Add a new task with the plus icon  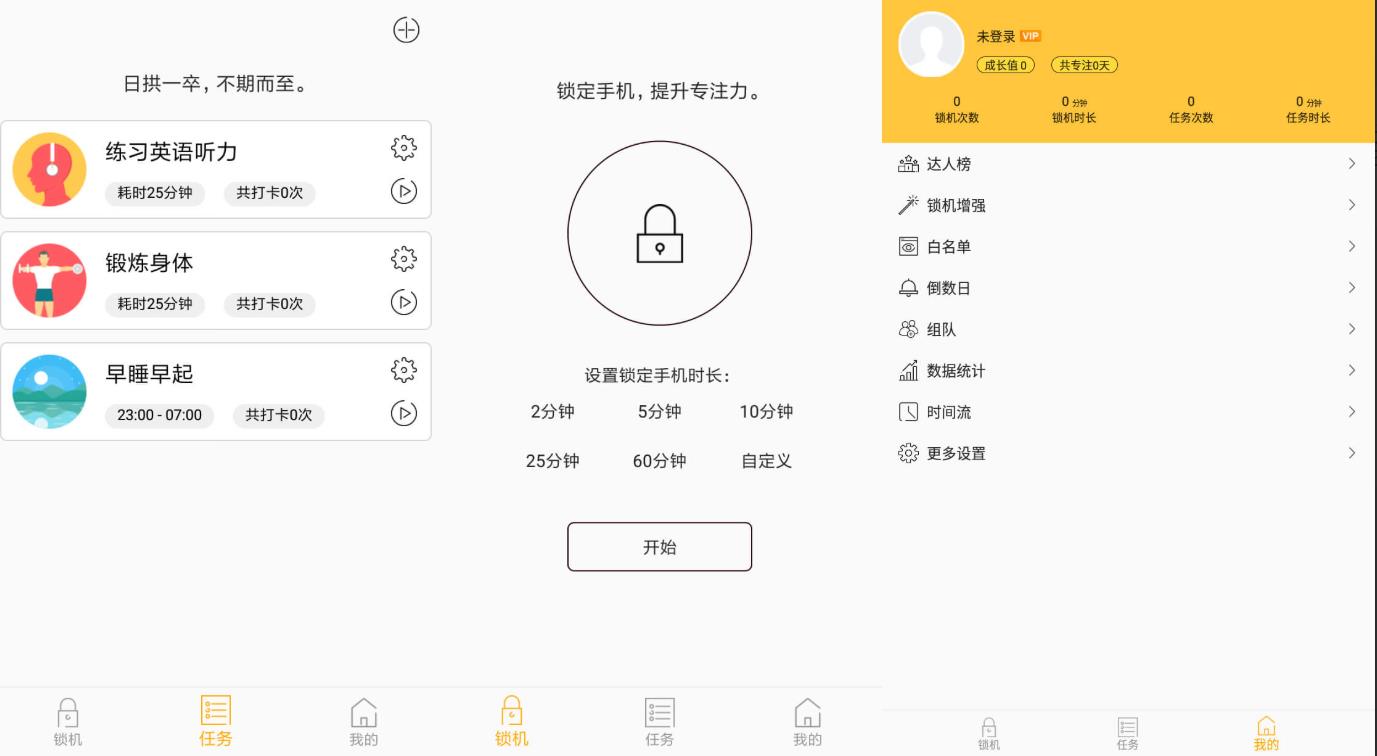[x=406, y=30]
